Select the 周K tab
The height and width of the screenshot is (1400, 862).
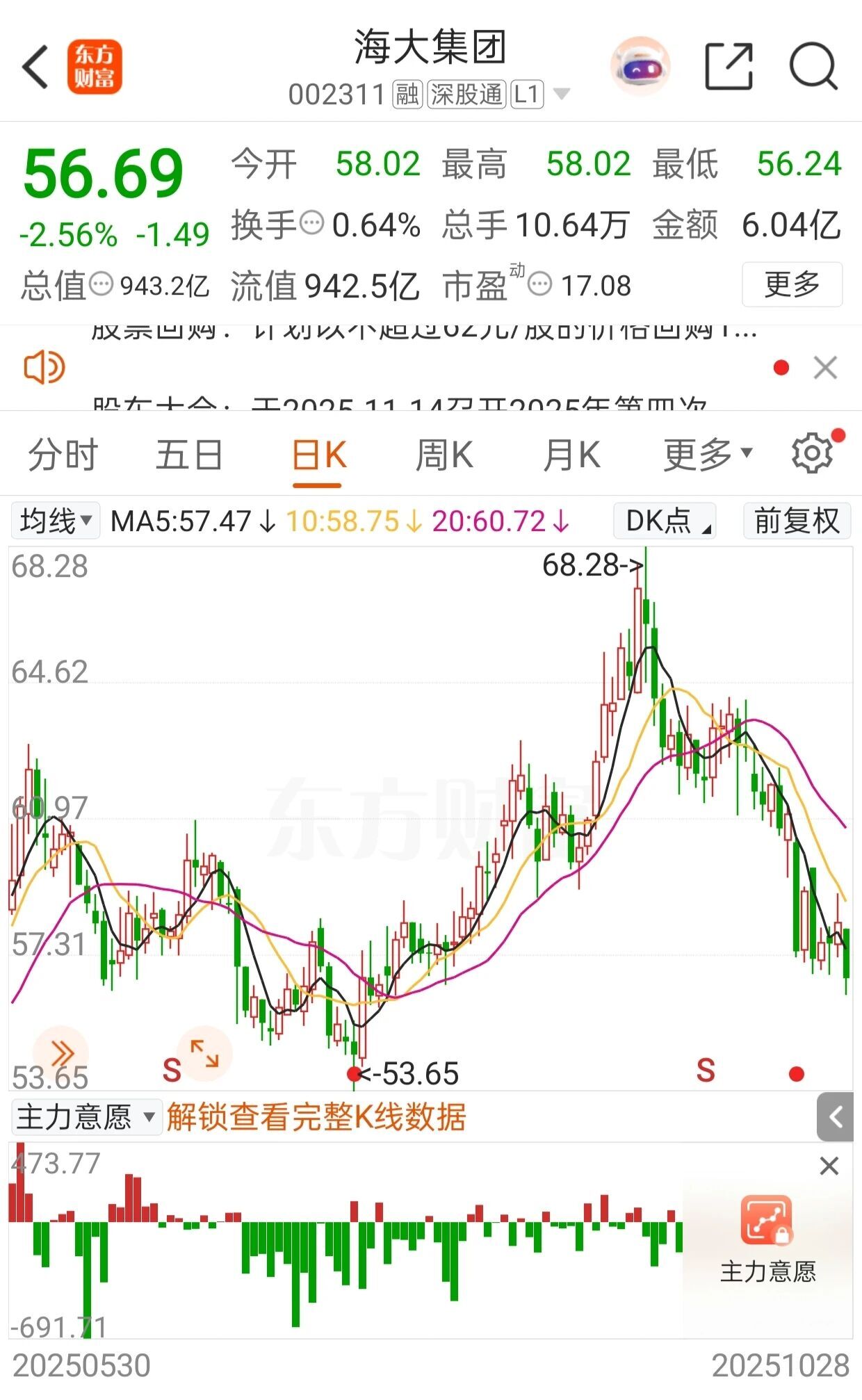coord(444,456)
